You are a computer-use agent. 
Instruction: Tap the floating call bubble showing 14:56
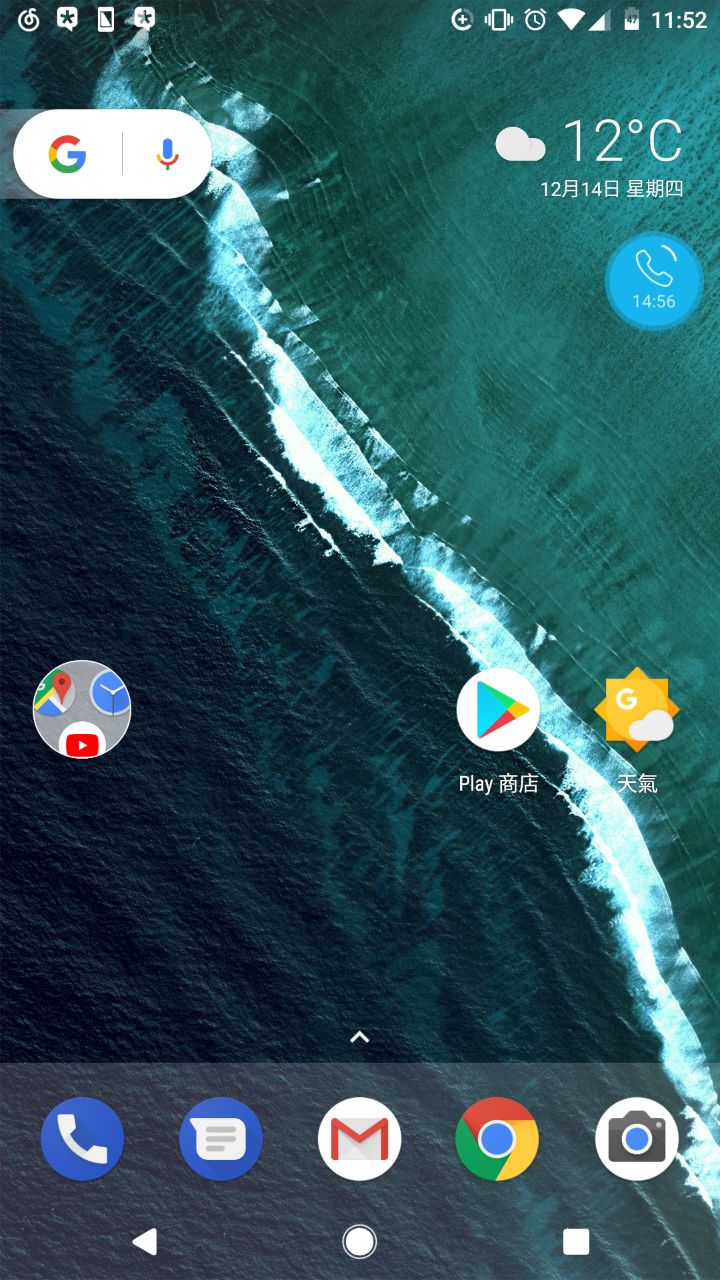coord(654,281)
